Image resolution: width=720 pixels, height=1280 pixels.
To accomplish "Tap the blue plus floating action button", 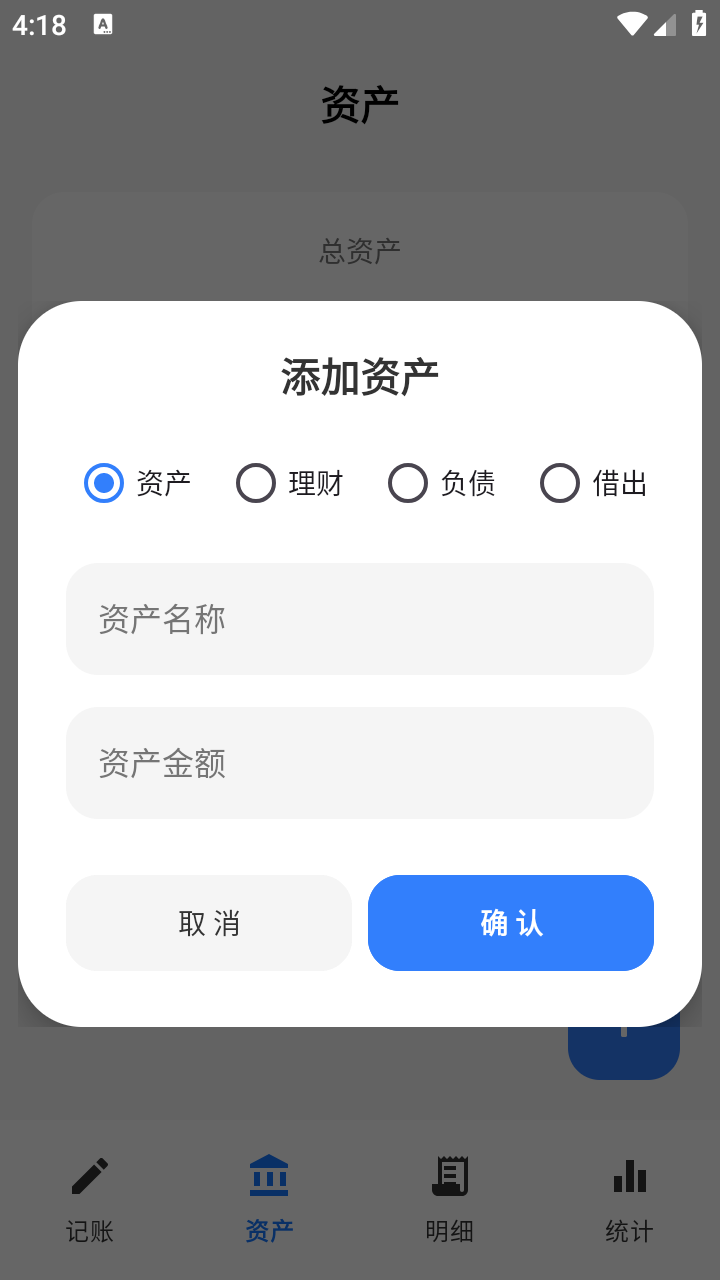I will pos(623,1040).
